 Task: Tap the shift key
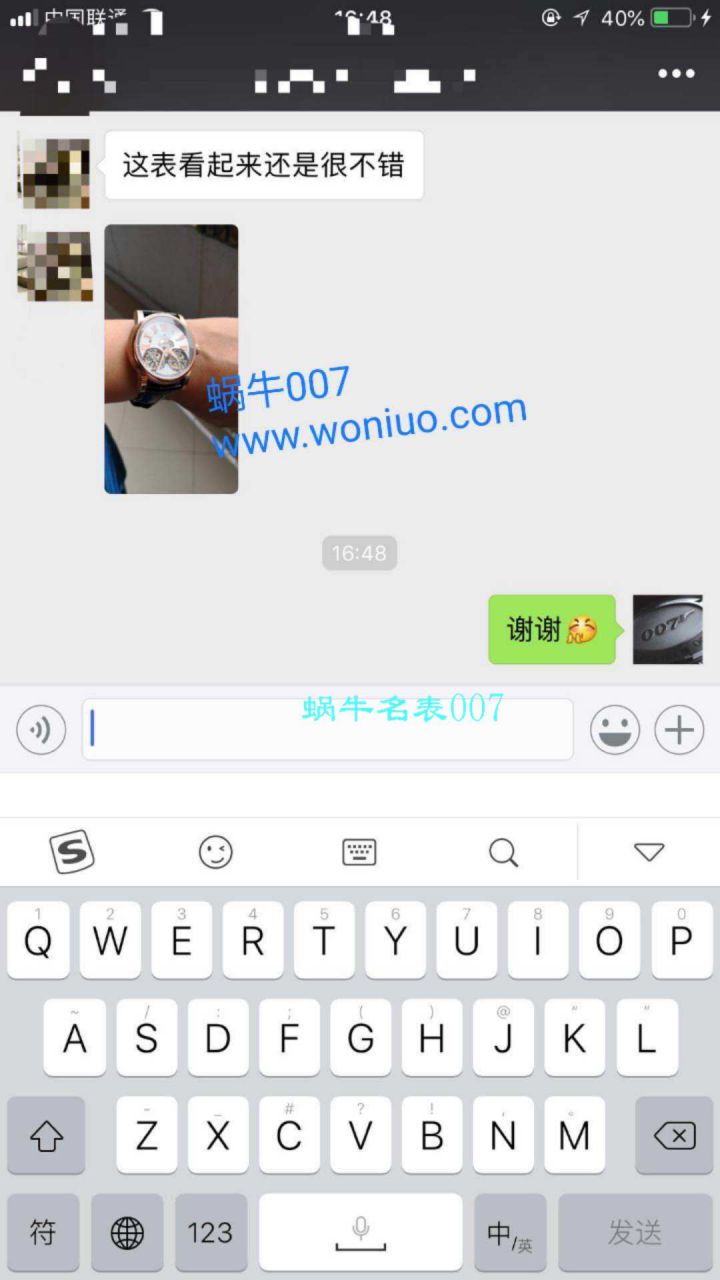coord(46,1135)
